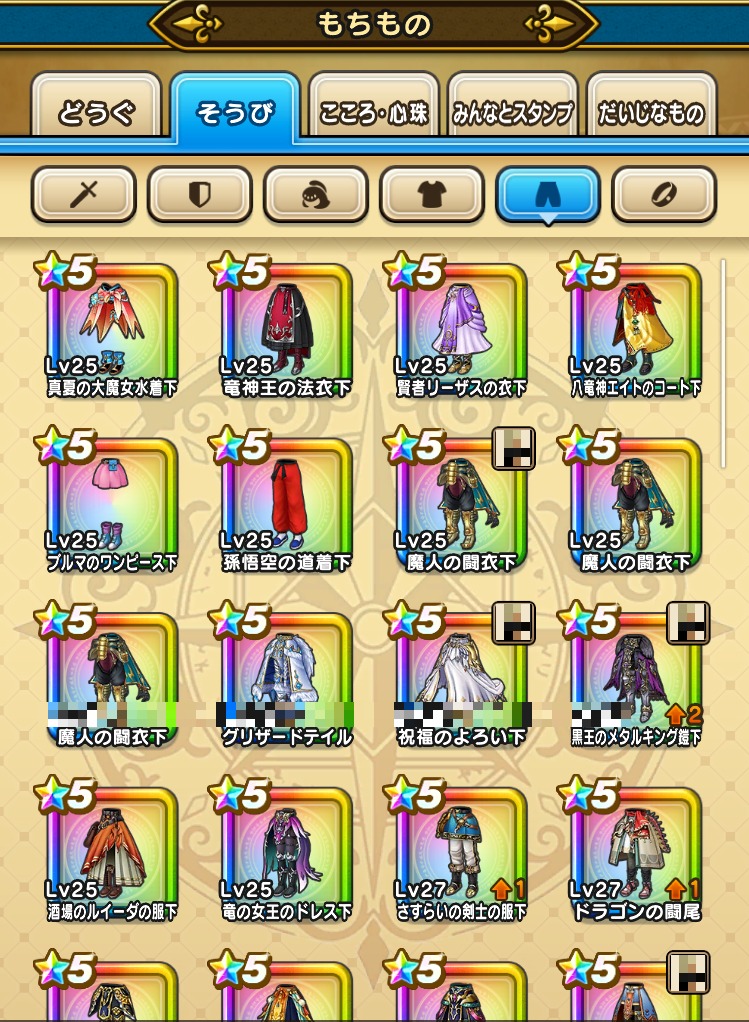
Task: Open ドラゴンの闘尾 equipment
Action: pyautogui.click(x=634, y=852)
